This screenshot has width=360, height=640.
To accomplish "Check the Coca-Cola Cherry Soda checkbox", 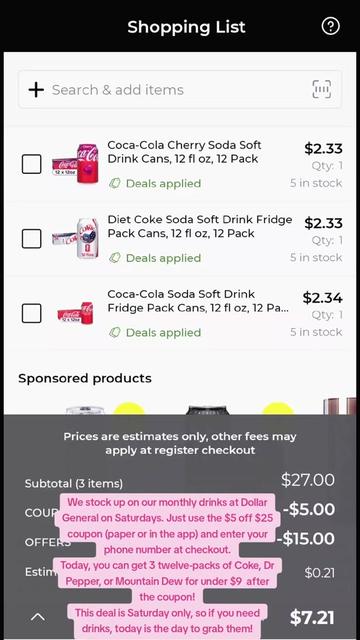I will (x=31, y=164).
